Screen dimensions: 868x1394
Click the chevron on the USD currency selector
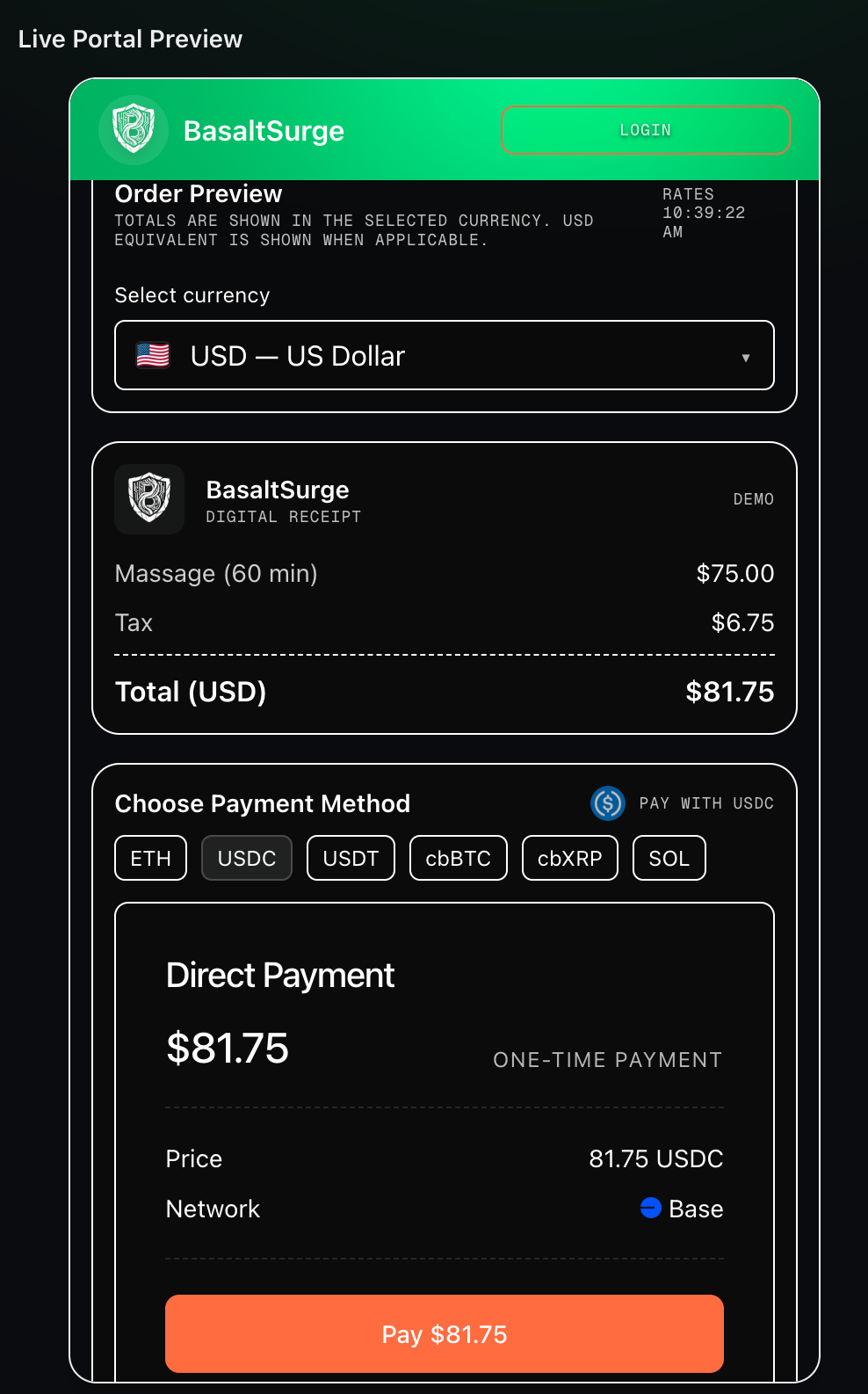tap(746, 357)
